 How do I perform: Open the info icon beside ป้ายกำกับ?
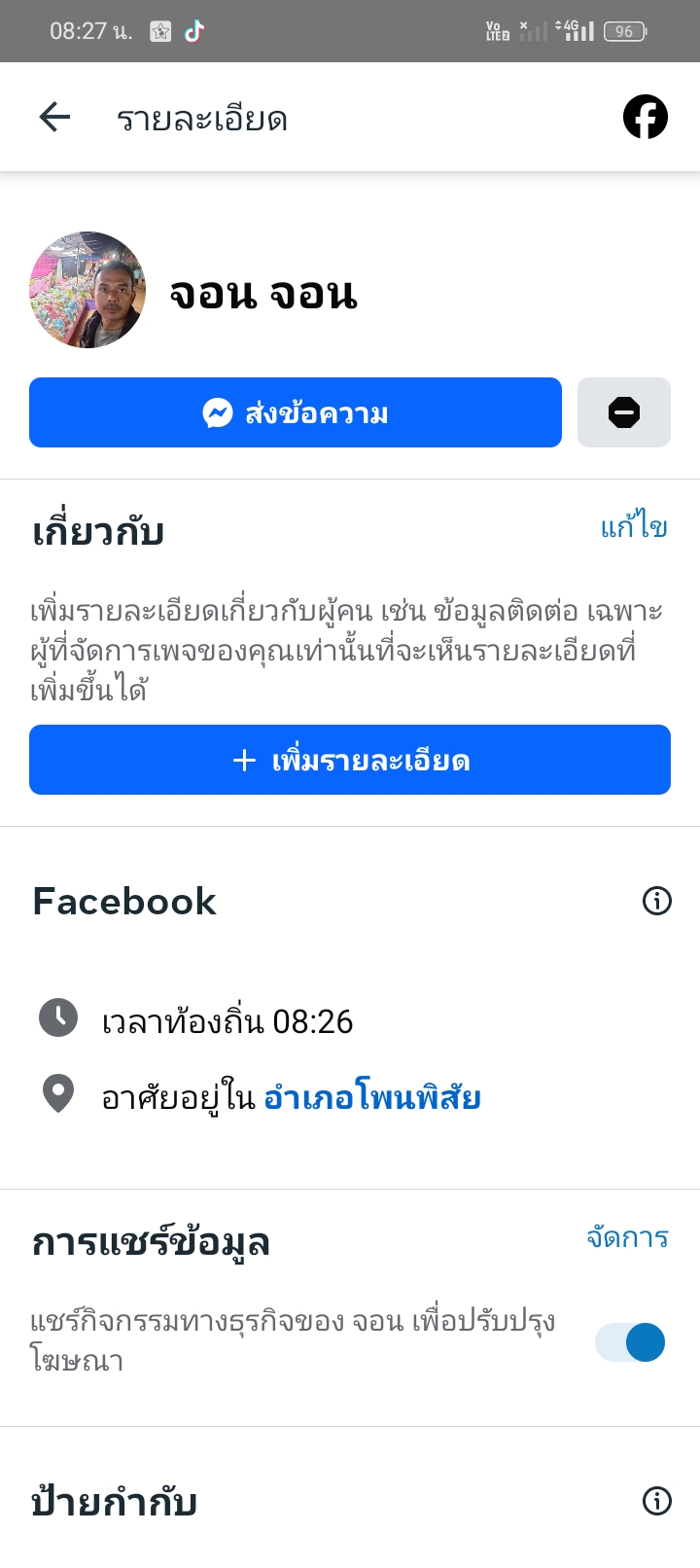[657, 1501]
